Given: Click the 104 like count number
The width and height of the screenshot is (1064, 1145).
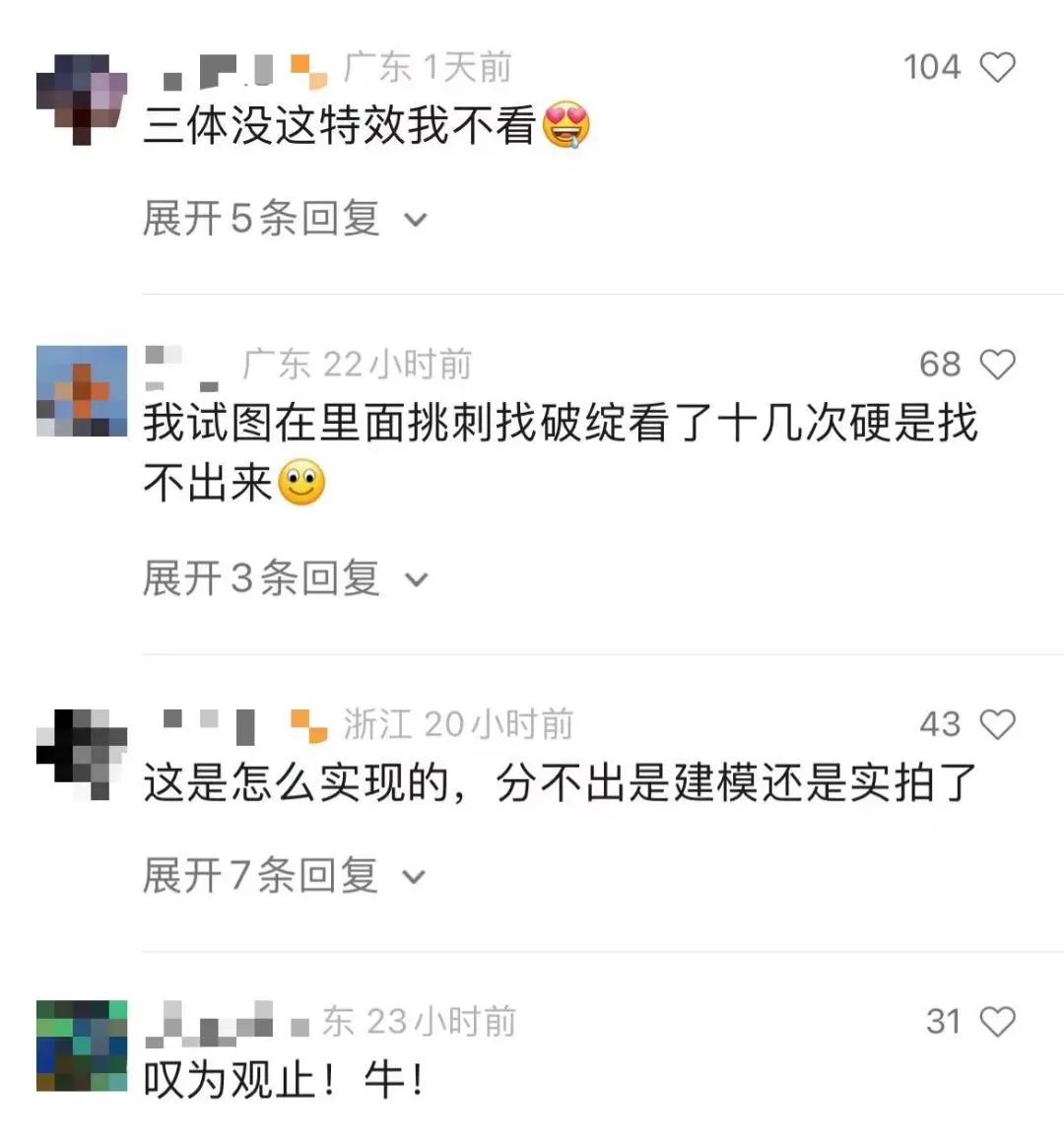Looking at the screenshot, I should [x=932, y=67].
